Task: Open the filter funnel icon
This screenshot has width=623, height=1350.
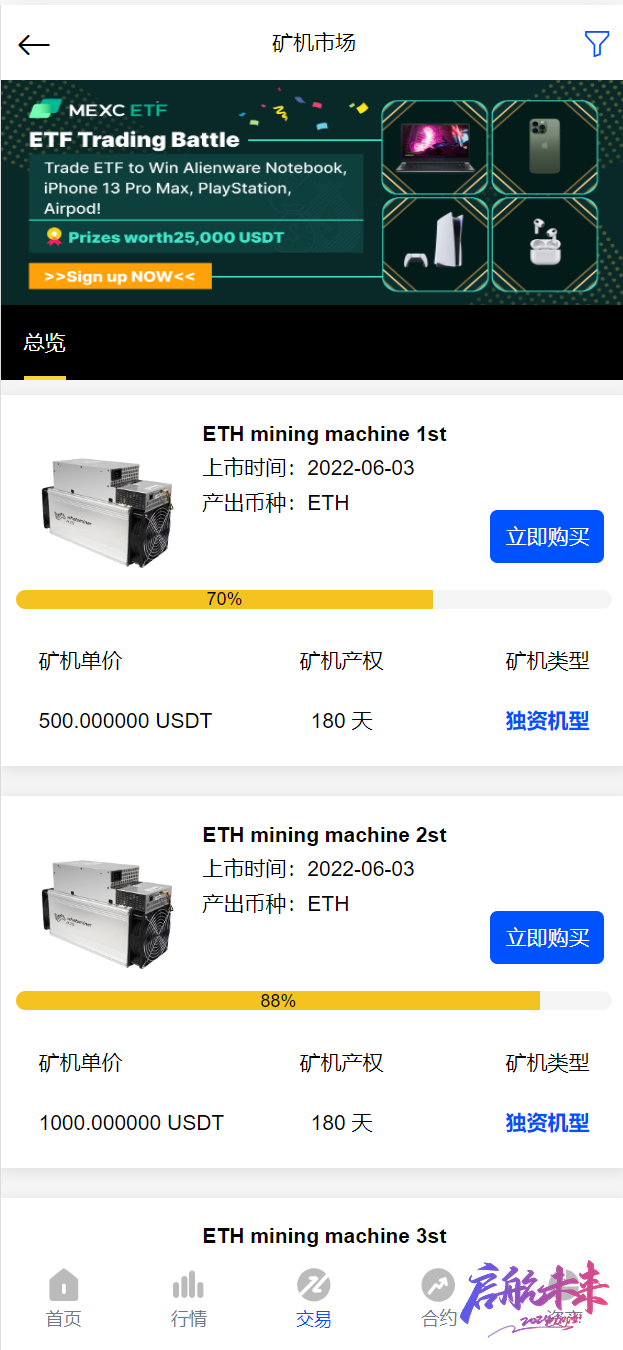Action: coord(597,43)
